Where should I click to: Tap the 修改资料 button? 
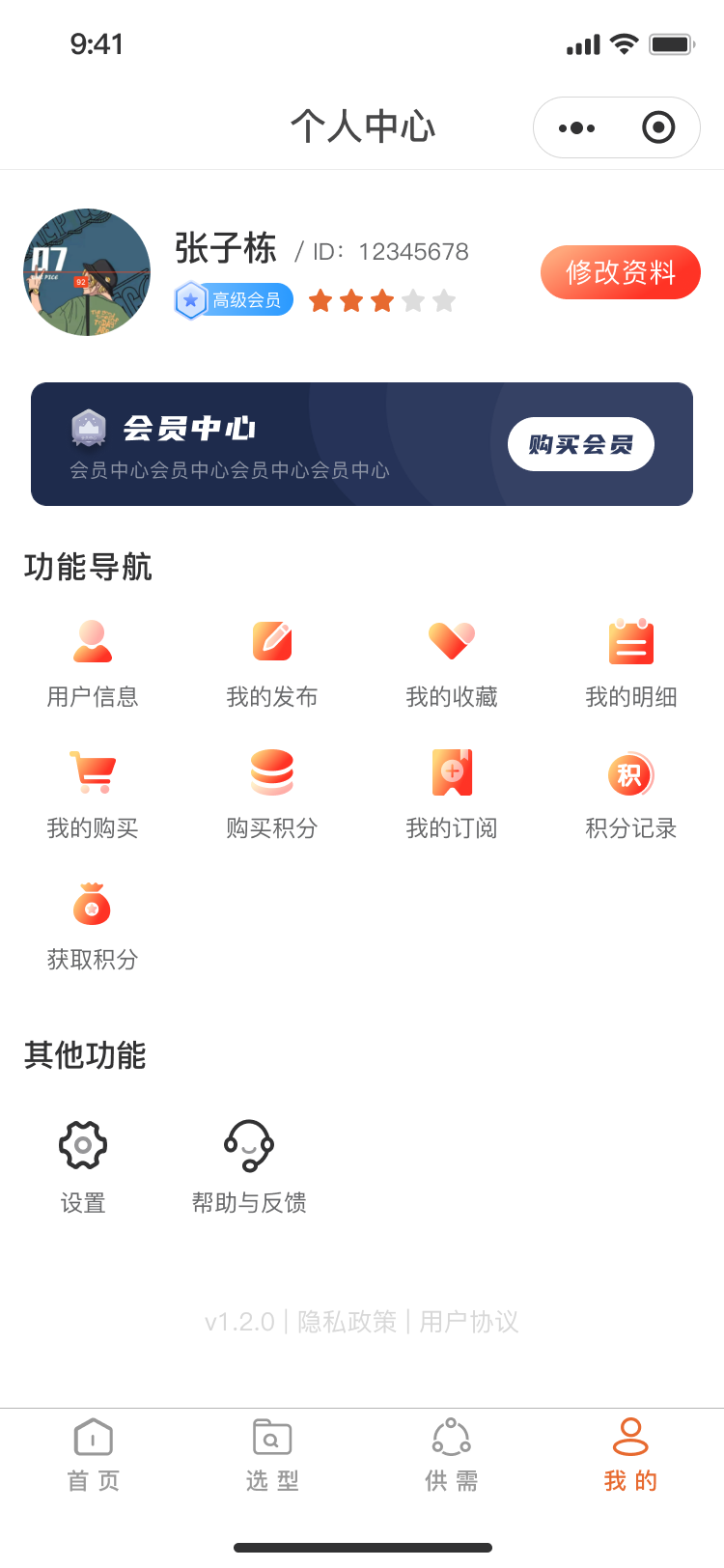click(x=620, y=272)
